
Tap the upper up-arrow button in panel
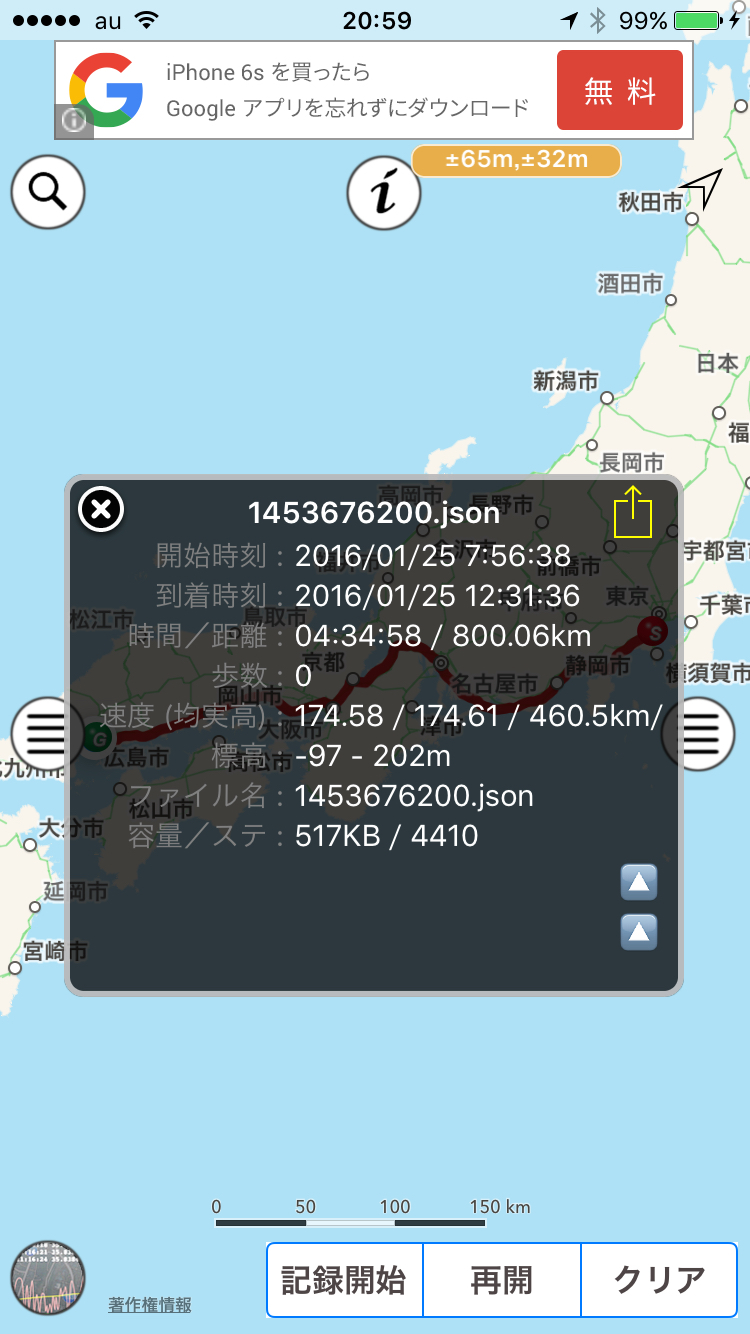point(639,882)
